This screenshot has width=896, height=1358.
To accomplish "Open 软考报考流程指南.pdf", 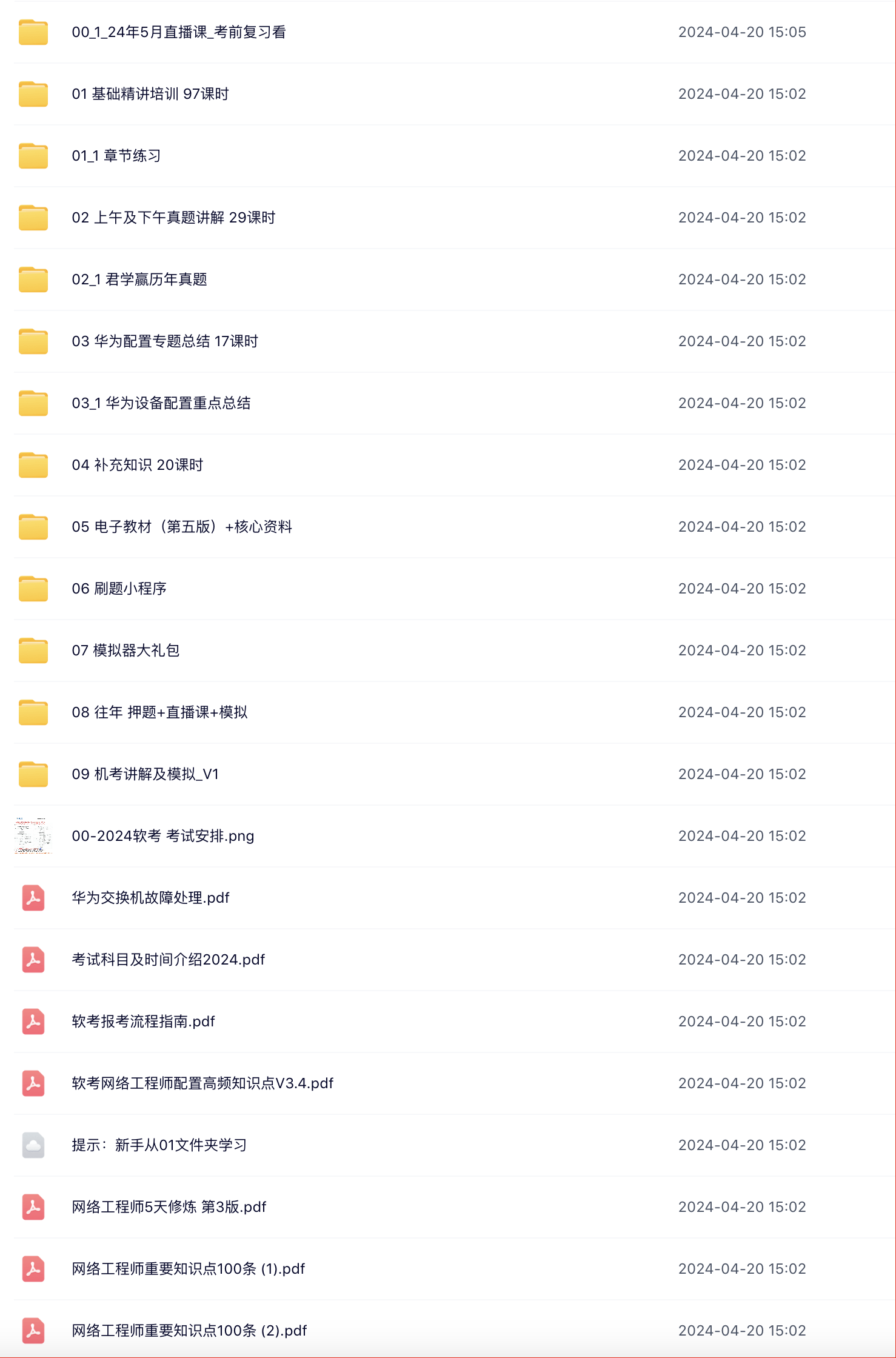I will 143,1022.
